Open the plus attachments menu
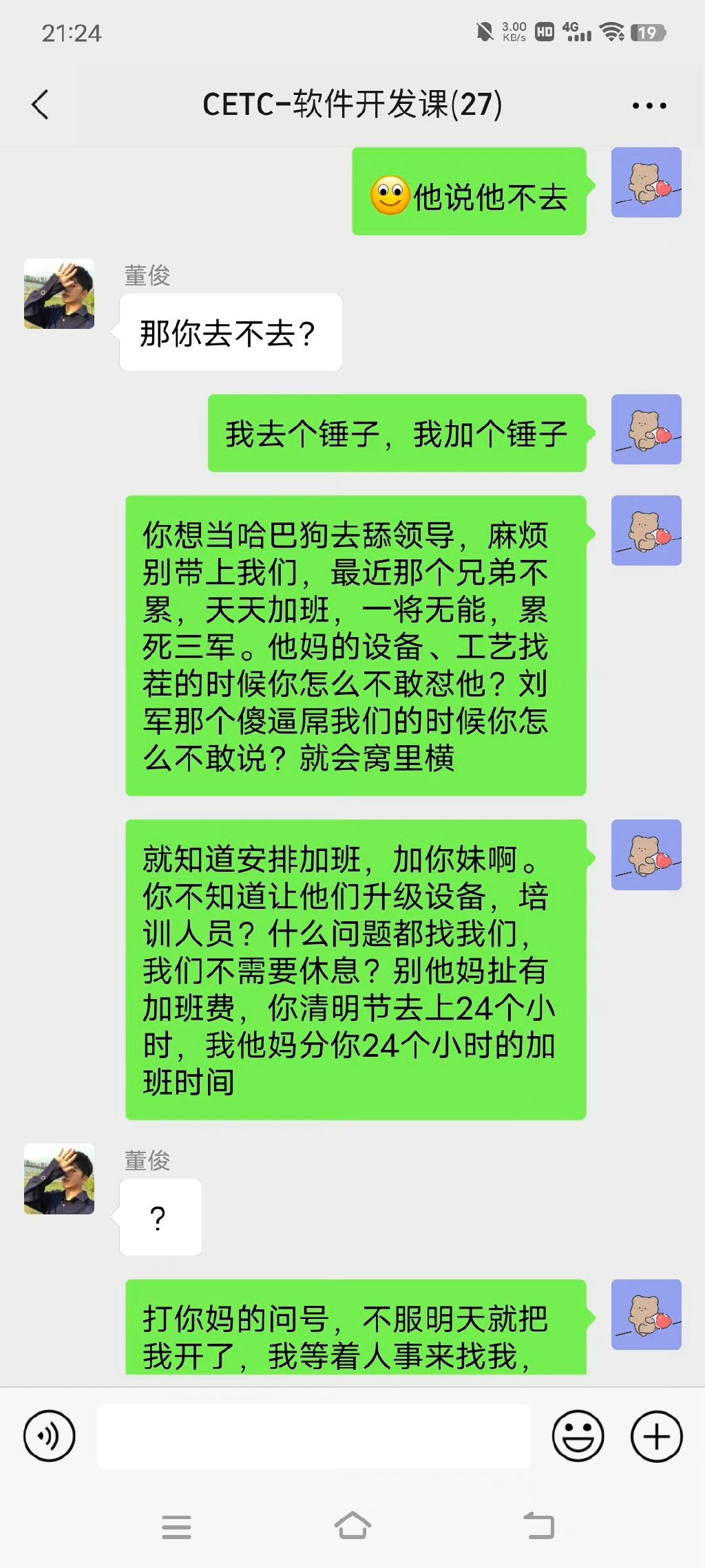Screen dimensions: 705x1568 [x=656, y=1436]
